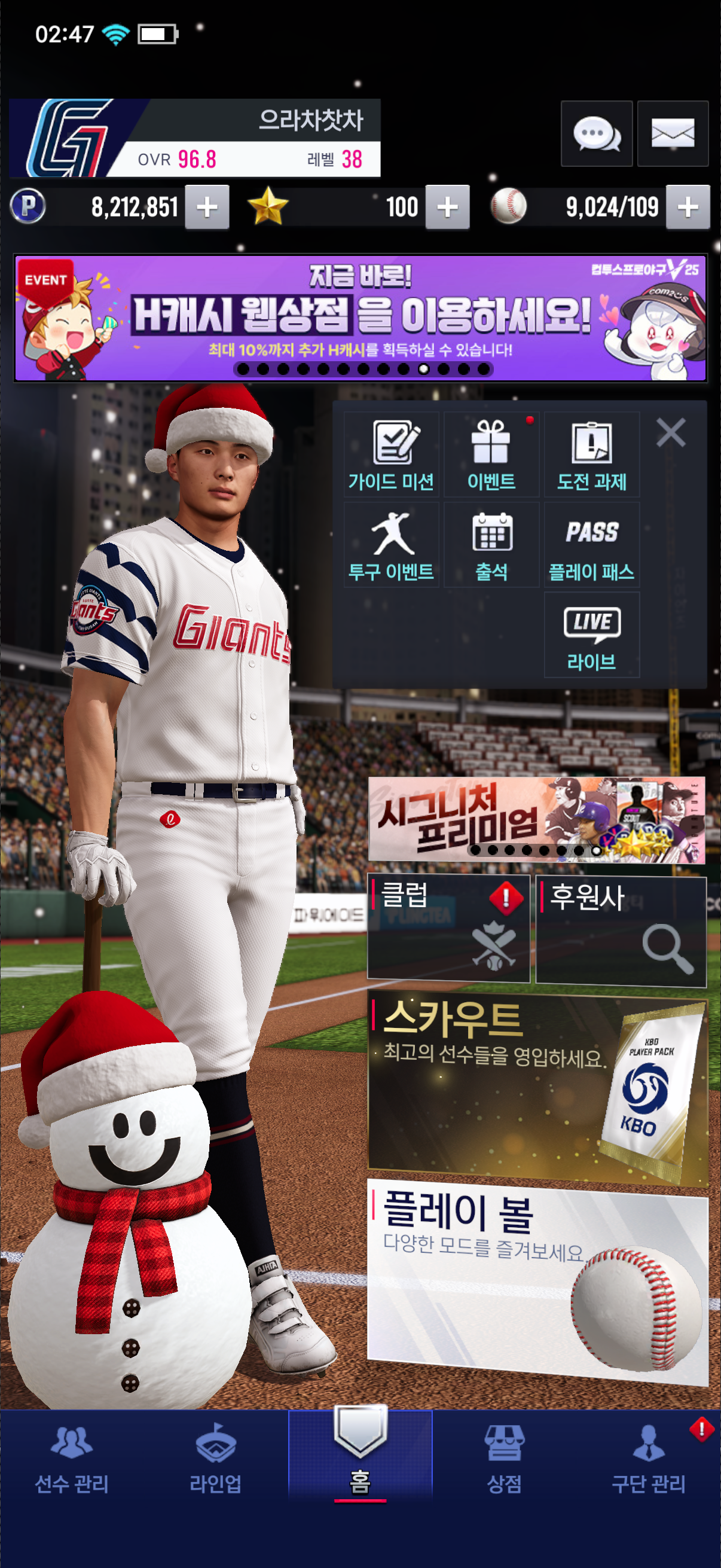
Task: Open the 출석 attendance calendar
Action: (x=491, y=544)
